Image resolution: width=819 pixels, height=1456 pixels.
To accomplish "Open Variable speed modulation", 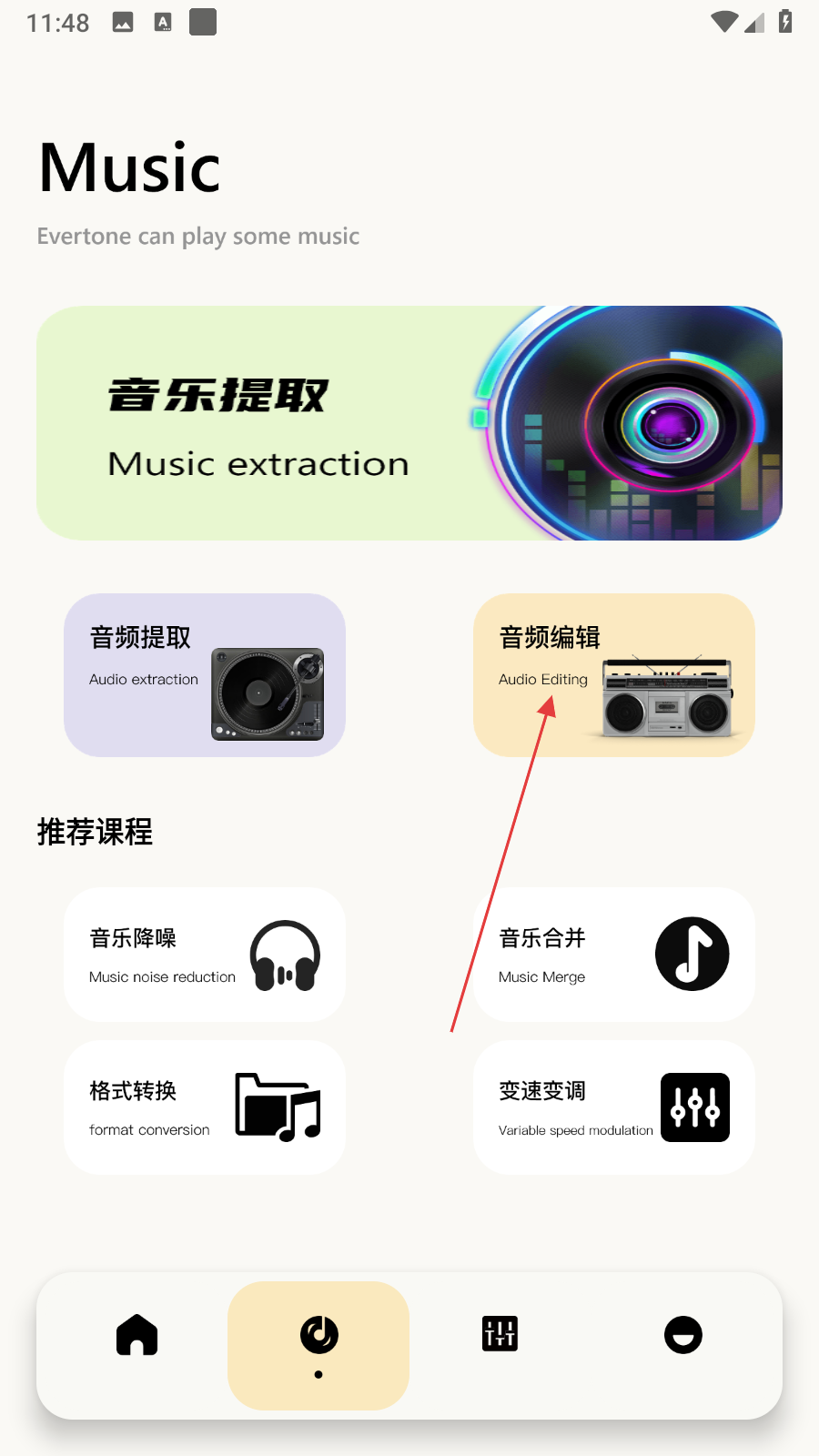I will coord(614,1107).
